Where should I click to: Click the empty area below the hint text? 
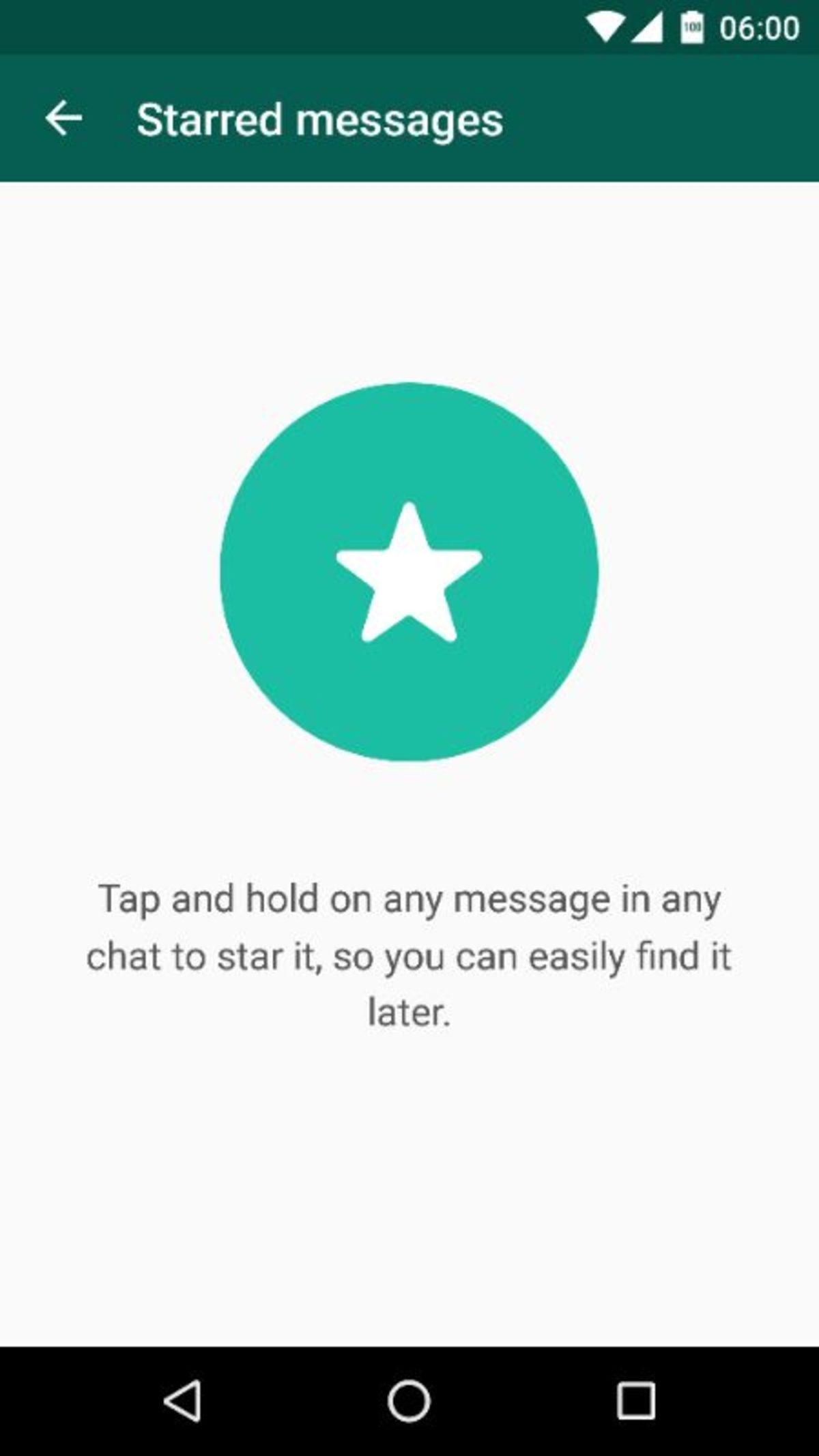[x=409, y=1194]
